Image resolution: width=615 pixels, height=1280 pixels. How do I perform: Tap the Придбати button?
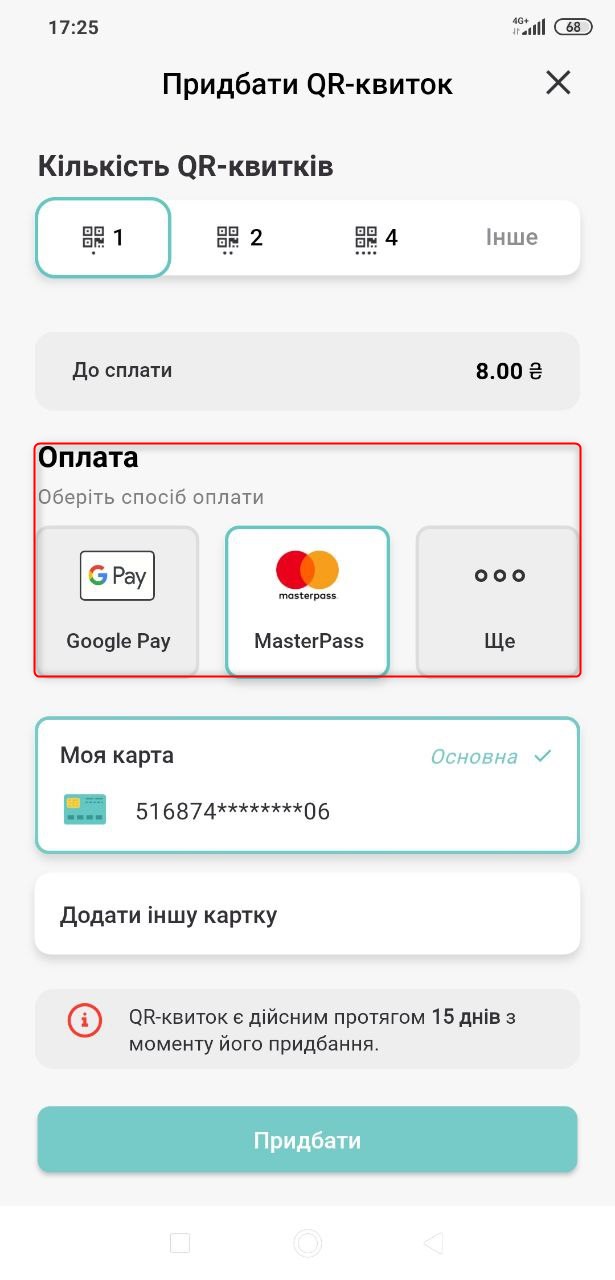307,1140
